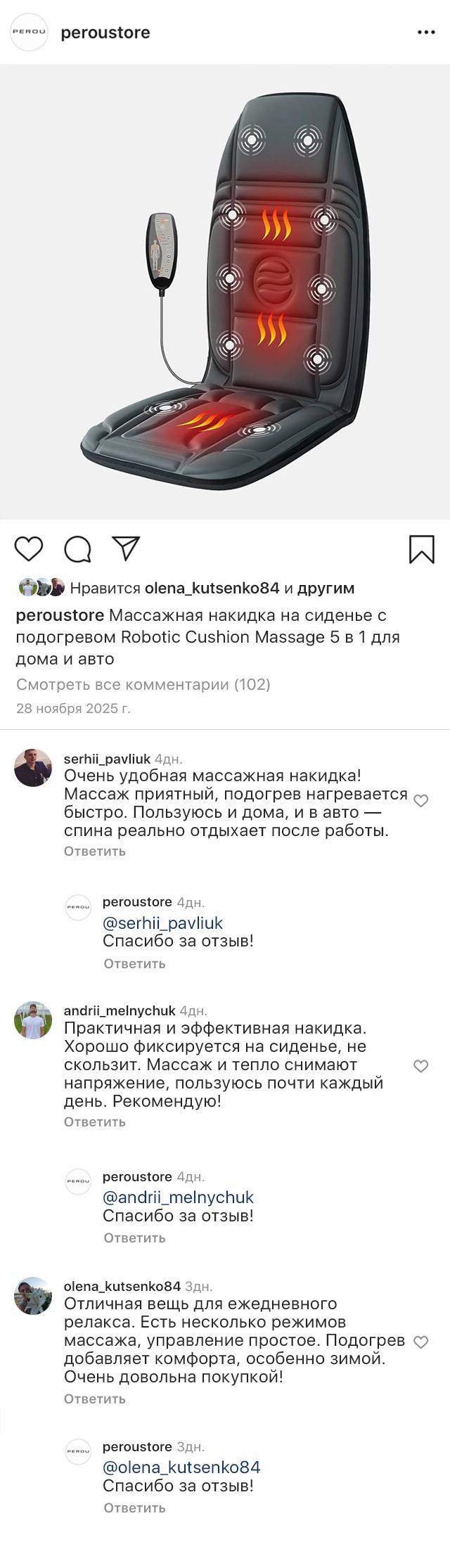Open peroustore profile from the header

[105, 32]
